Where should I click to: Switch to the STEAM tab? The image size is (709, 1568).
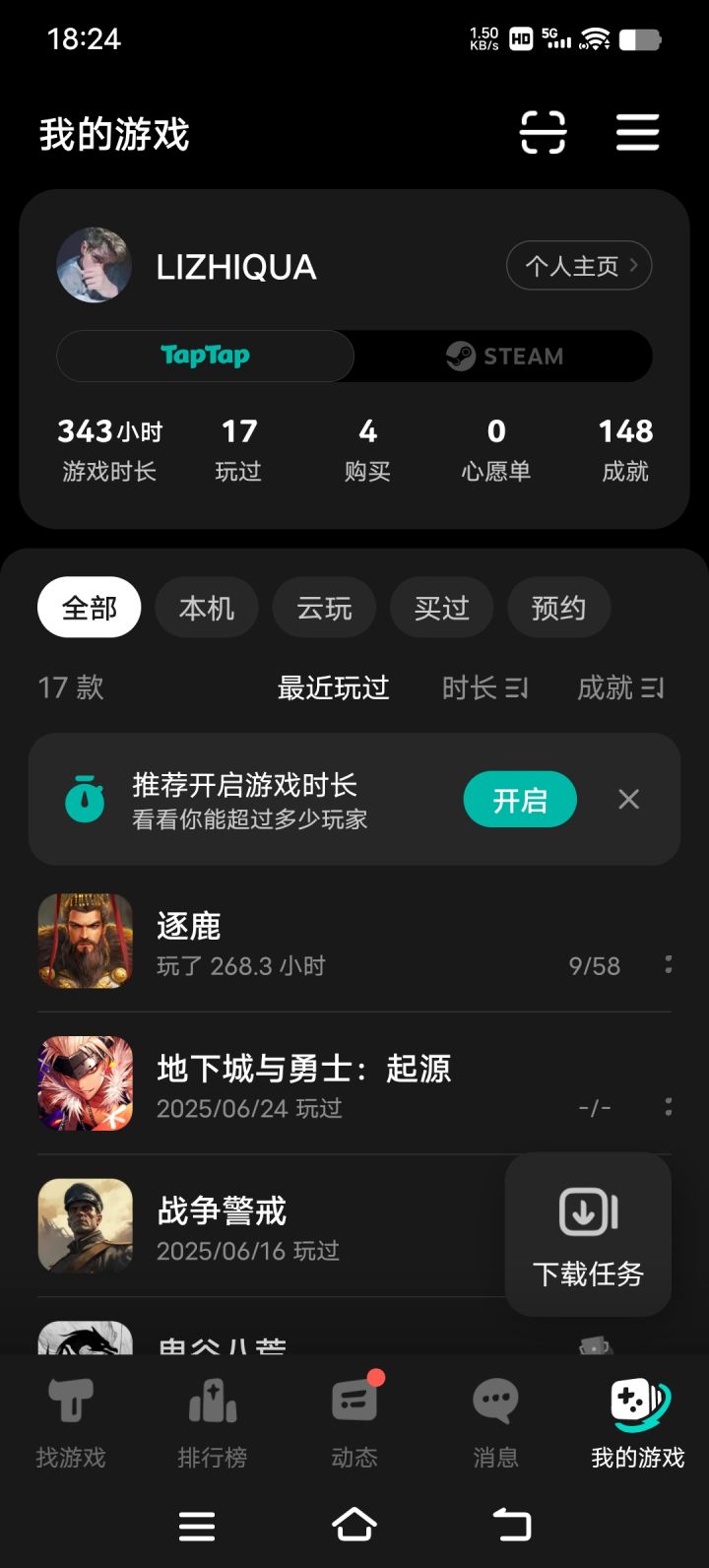[x=503, y=356]
